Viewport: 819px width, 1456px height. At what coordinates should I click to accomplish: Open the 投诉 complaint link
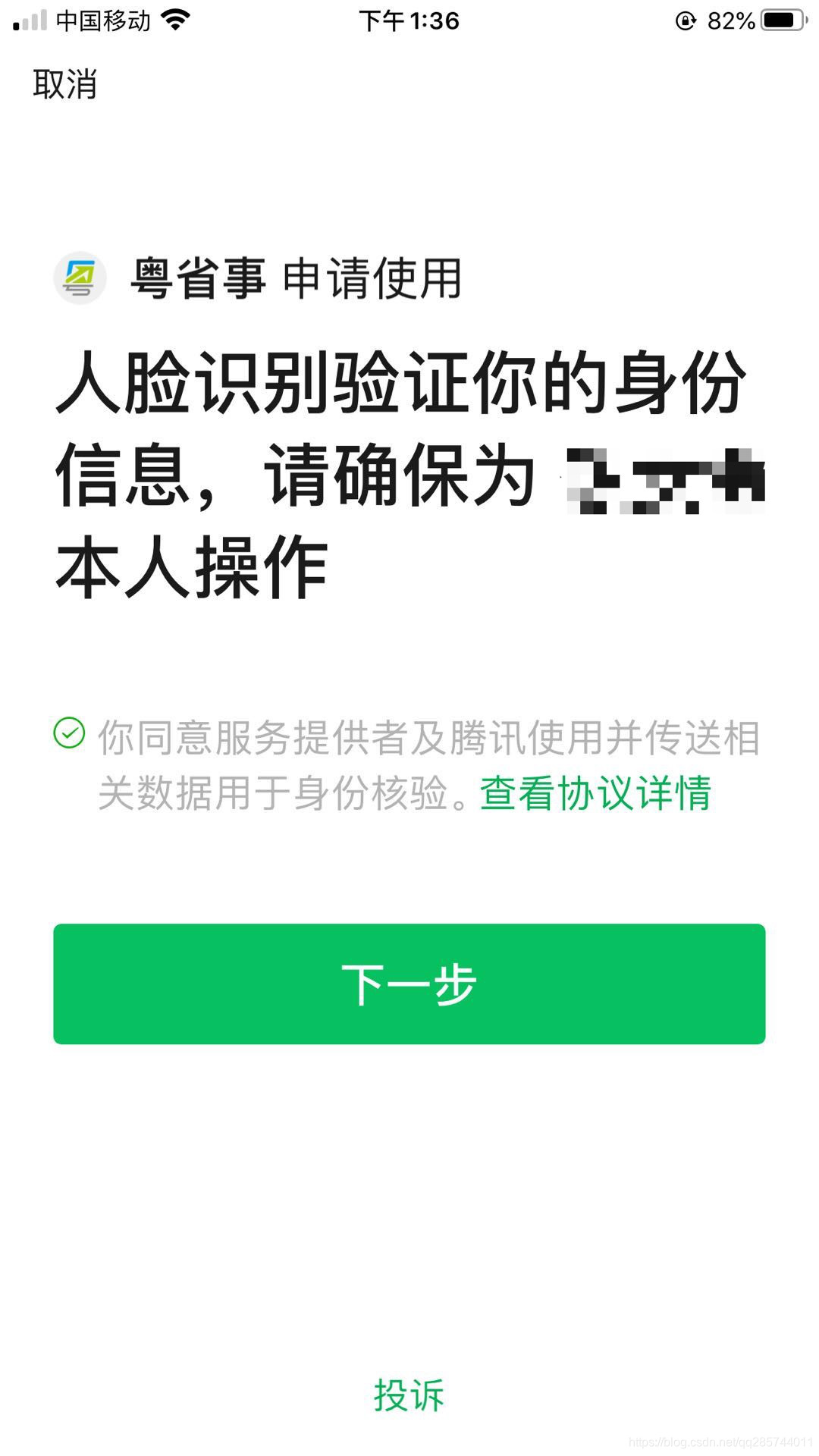click(x=409, y=1395)
